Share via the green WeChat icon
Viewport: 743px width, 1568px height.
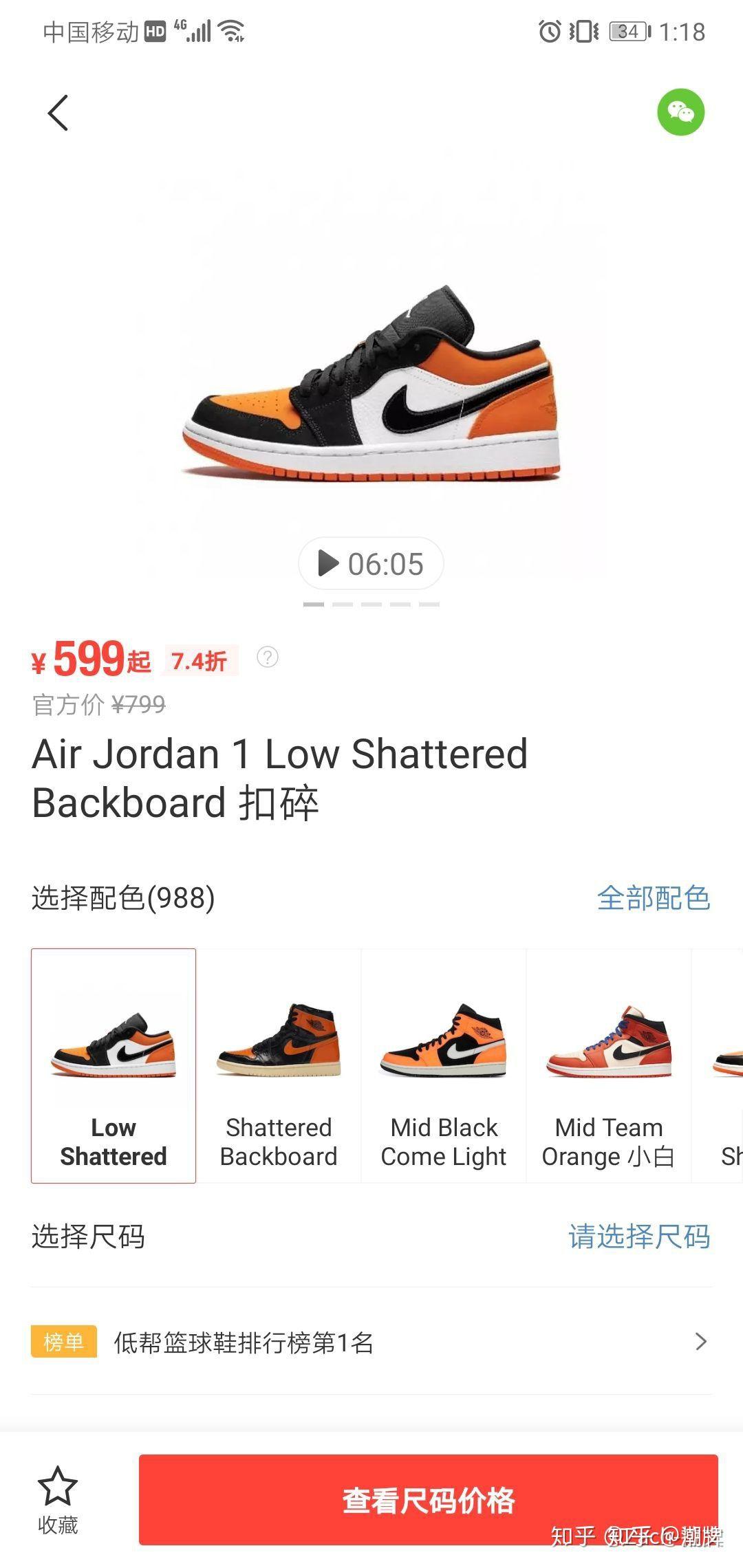coord(680,112)
